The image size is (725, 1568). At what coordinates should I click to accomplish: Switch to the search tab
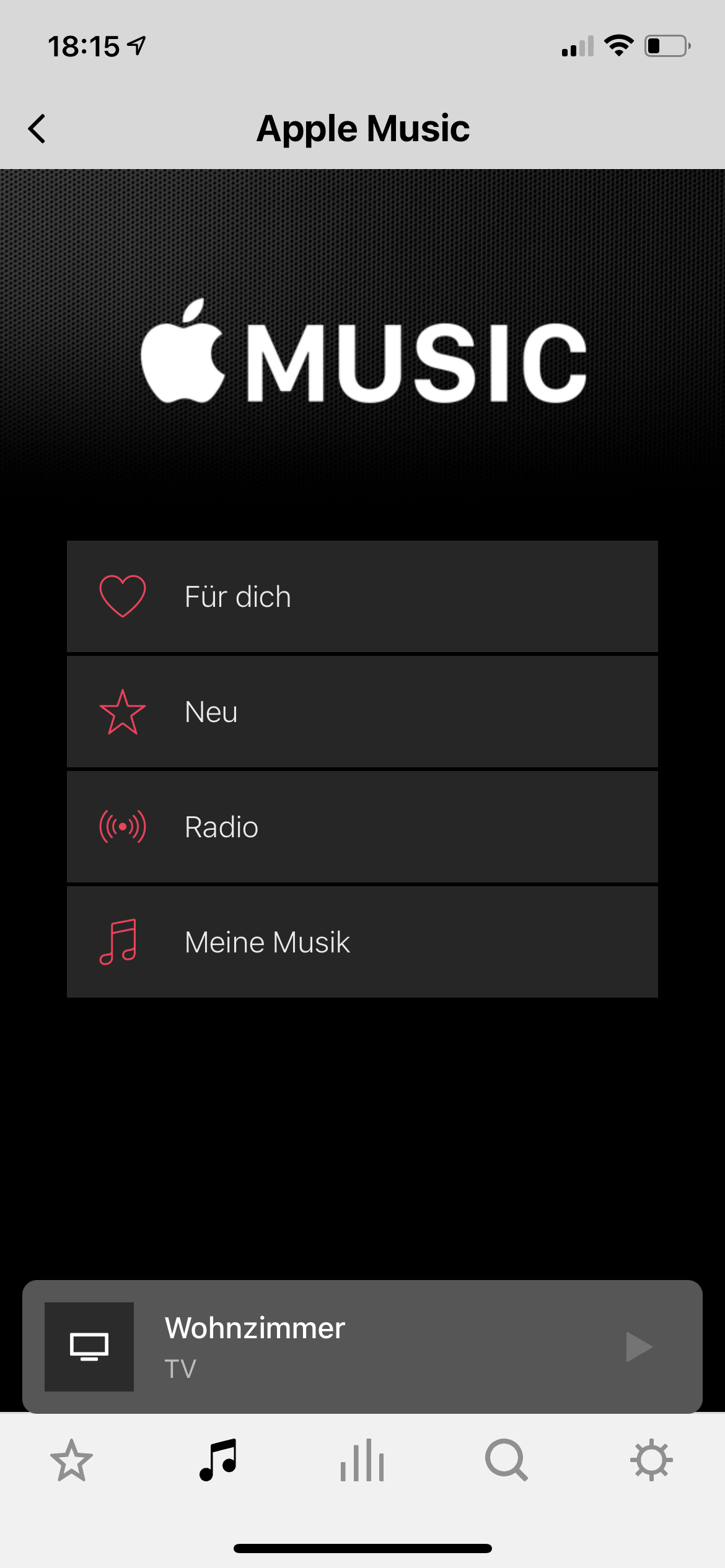point(506,1460)
